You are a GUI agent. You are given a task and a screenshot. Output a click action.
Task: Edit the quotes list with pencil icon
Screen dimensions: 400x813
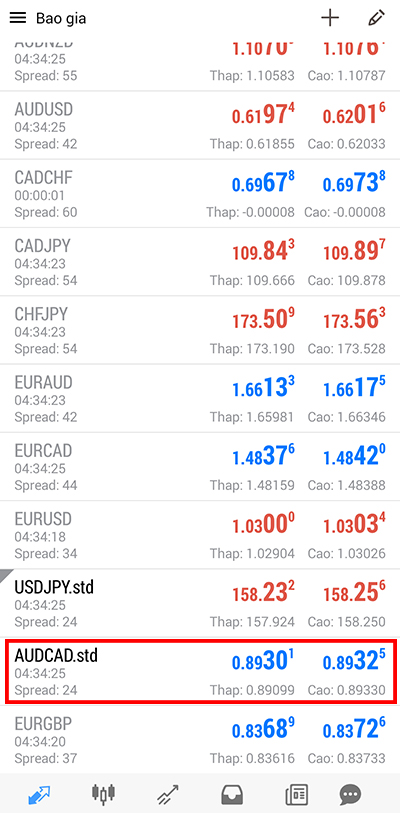tap(376, 18)
